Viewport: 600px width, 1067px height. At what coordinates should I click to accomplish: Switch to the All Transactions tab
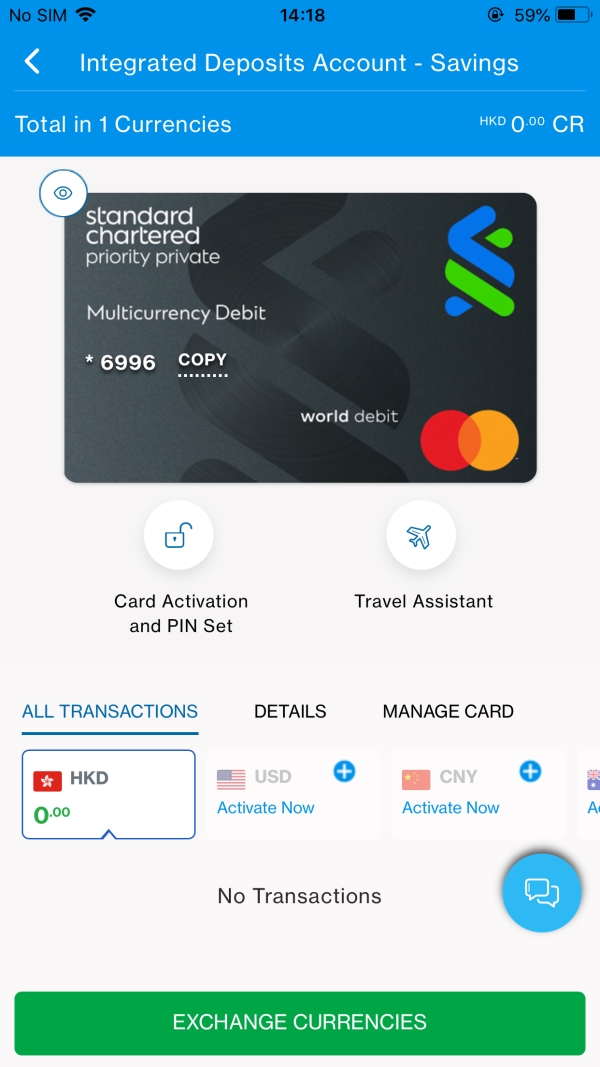pos(110,712)
